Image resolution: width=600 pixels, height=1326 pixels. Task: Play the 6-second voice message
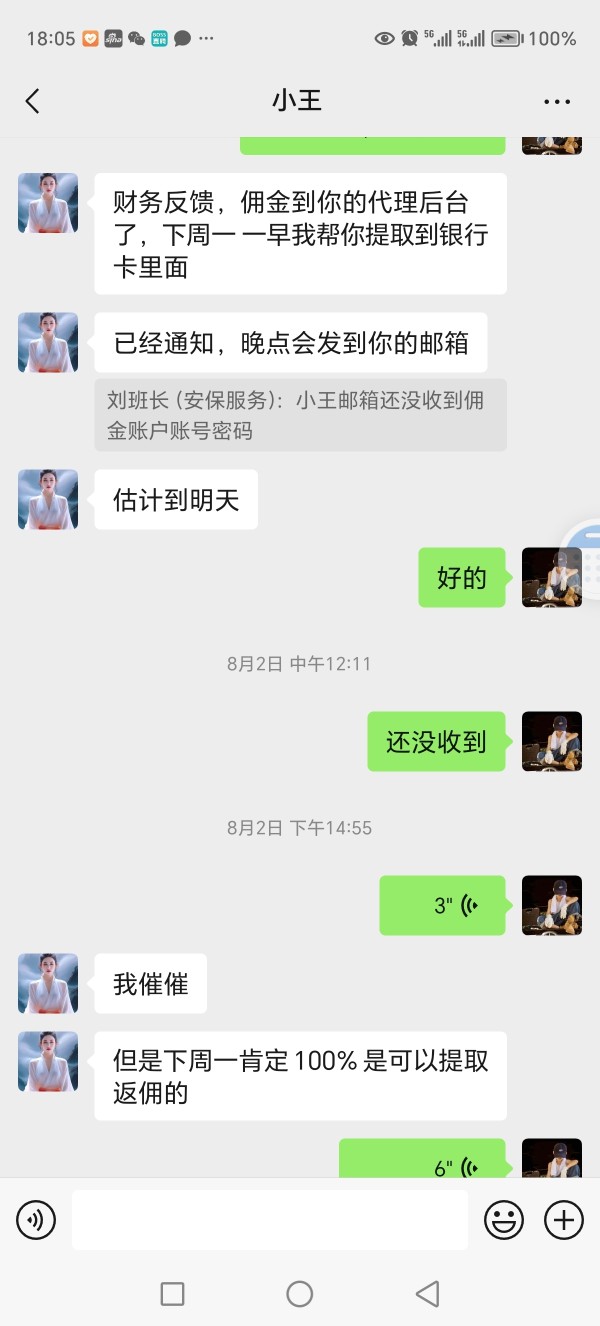coord(422,1160)
